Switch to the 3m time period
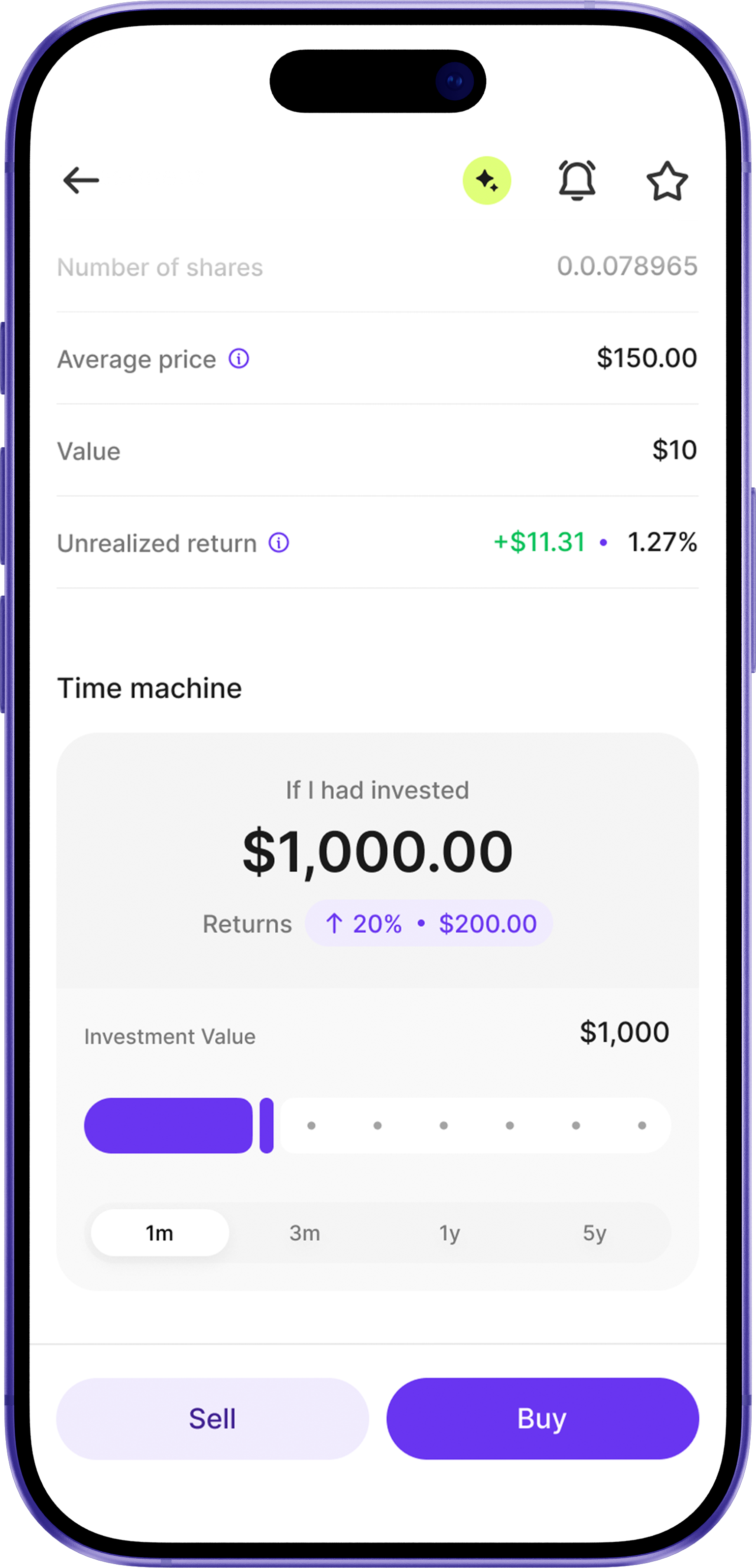This screenshot has height=1568, width=756. (304, 1232)
